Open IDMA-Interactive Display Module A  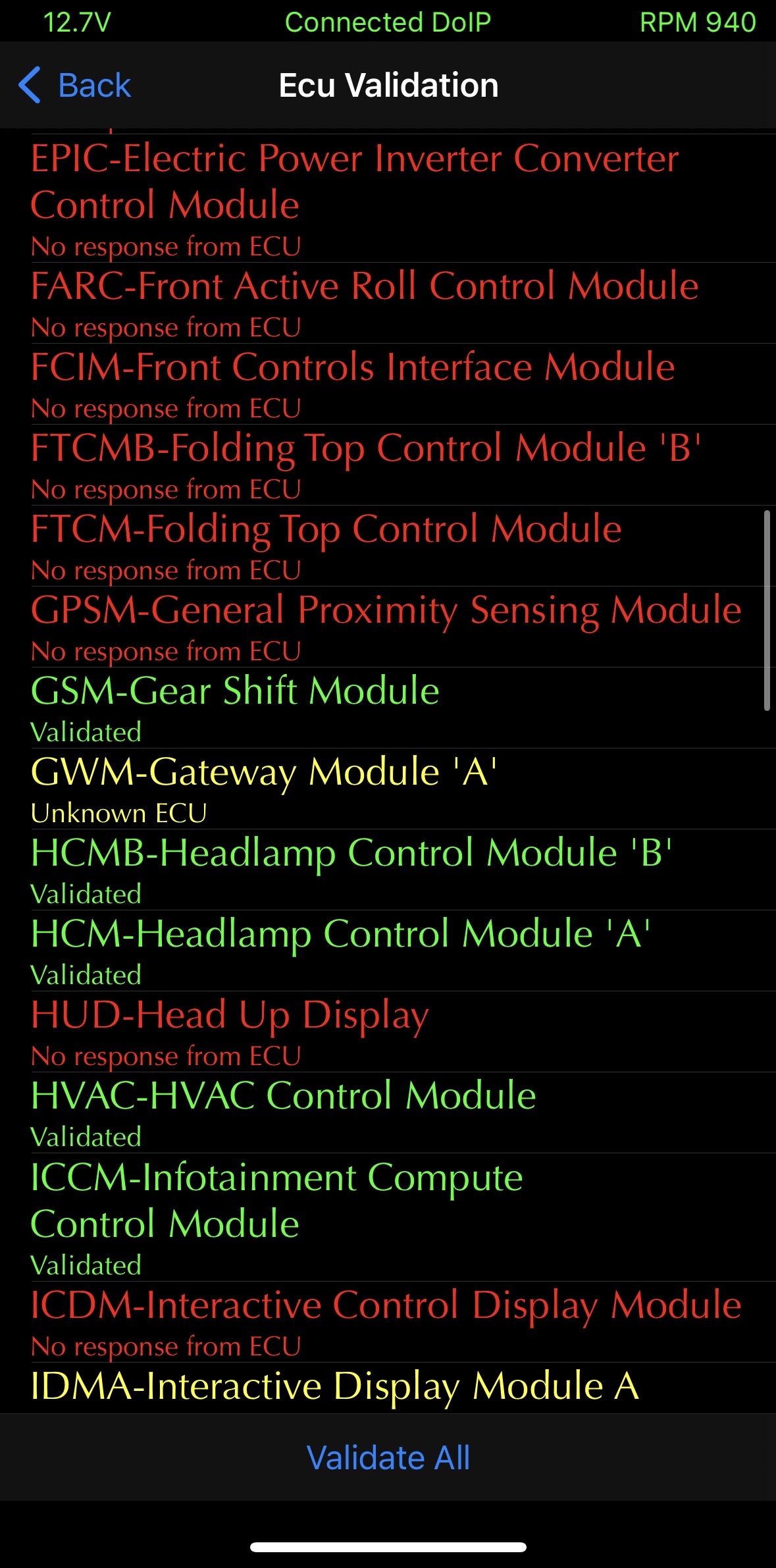click(388, 1388)
